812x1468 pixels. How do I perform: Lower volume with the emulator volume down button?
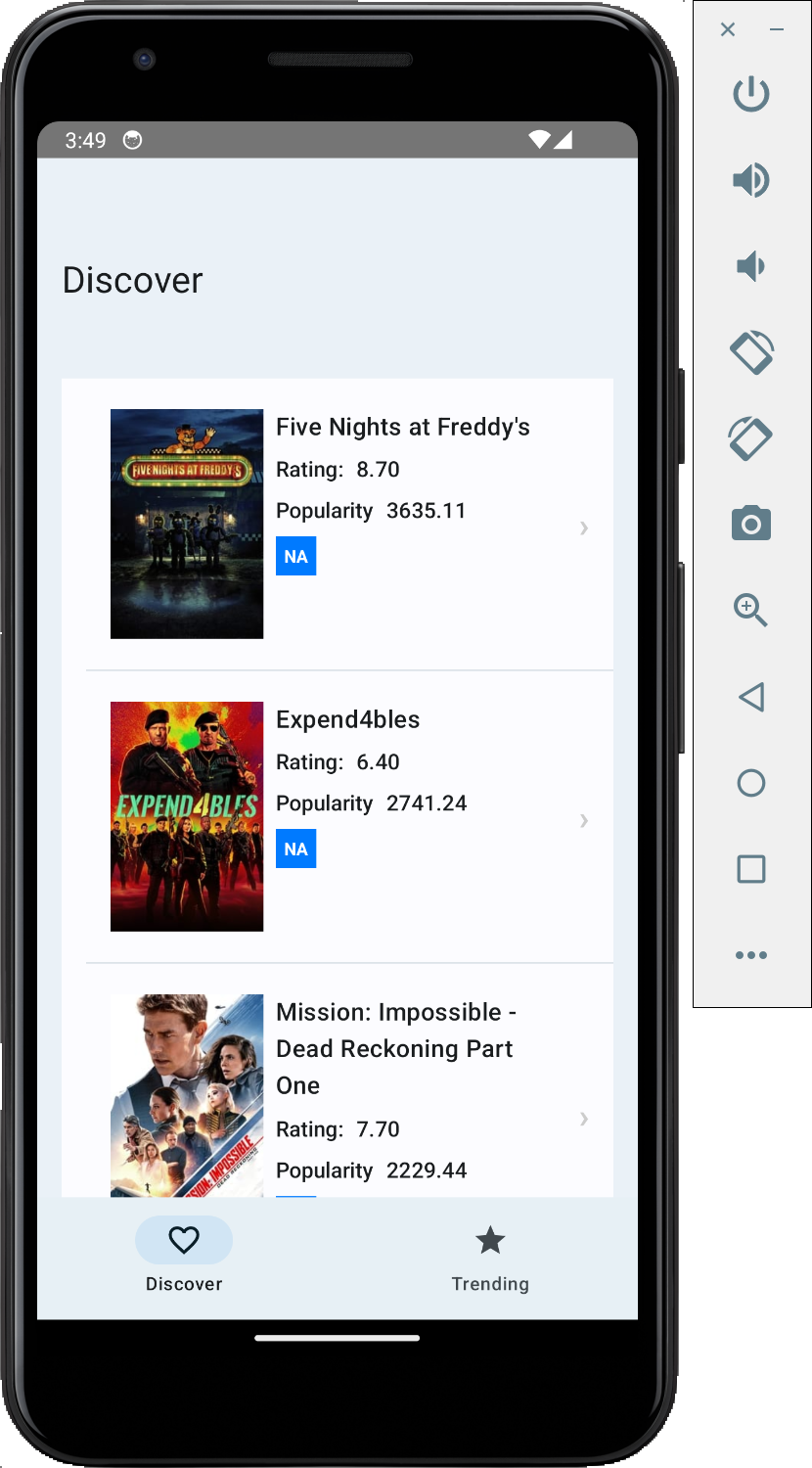[751, 266]
